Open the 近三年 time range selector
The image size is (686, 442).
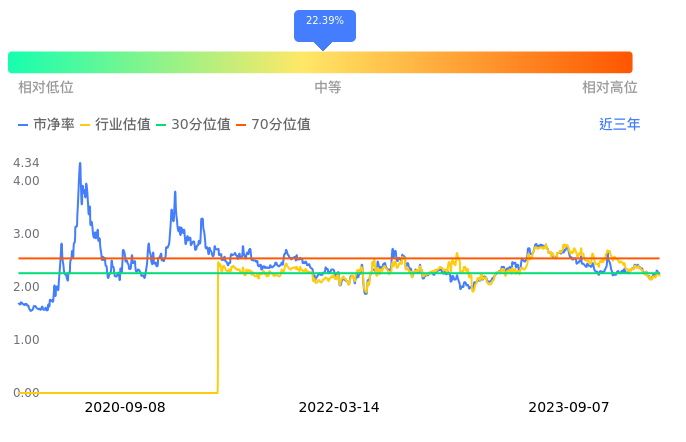(x=619, y=124)
